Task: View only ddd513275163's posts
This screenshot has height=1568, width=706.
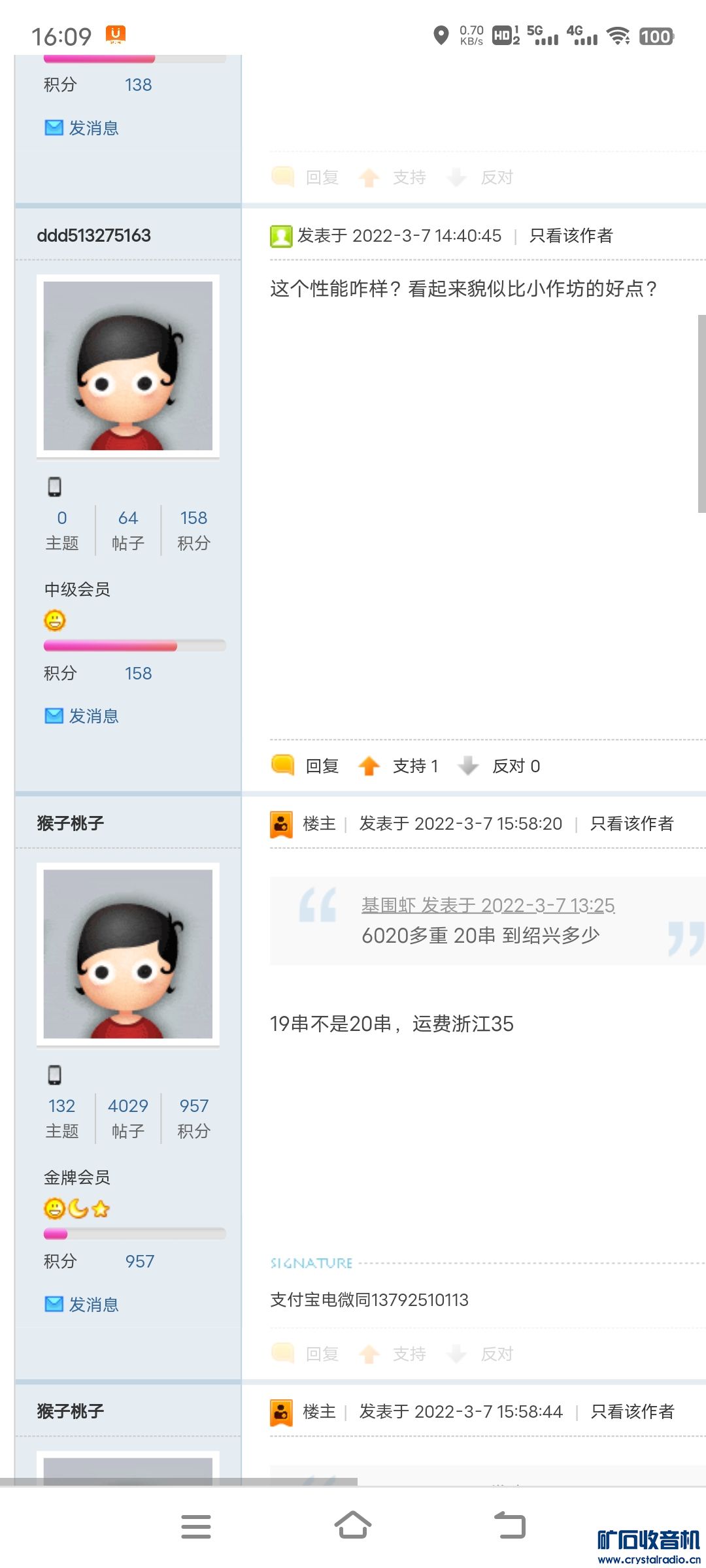Action: (571, 235)
